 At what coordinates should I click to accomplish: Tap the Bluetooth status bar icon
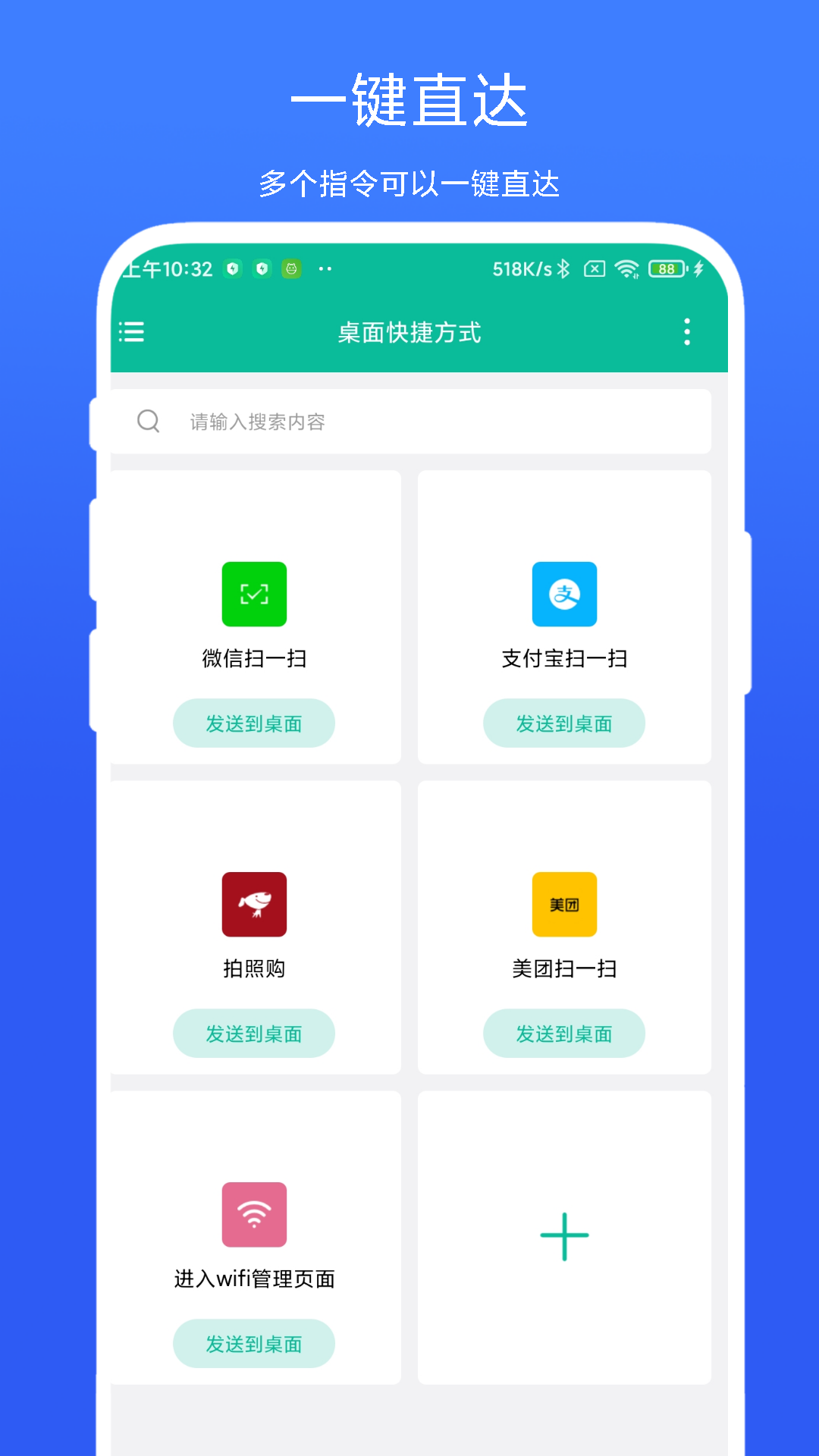click(565, 268)
